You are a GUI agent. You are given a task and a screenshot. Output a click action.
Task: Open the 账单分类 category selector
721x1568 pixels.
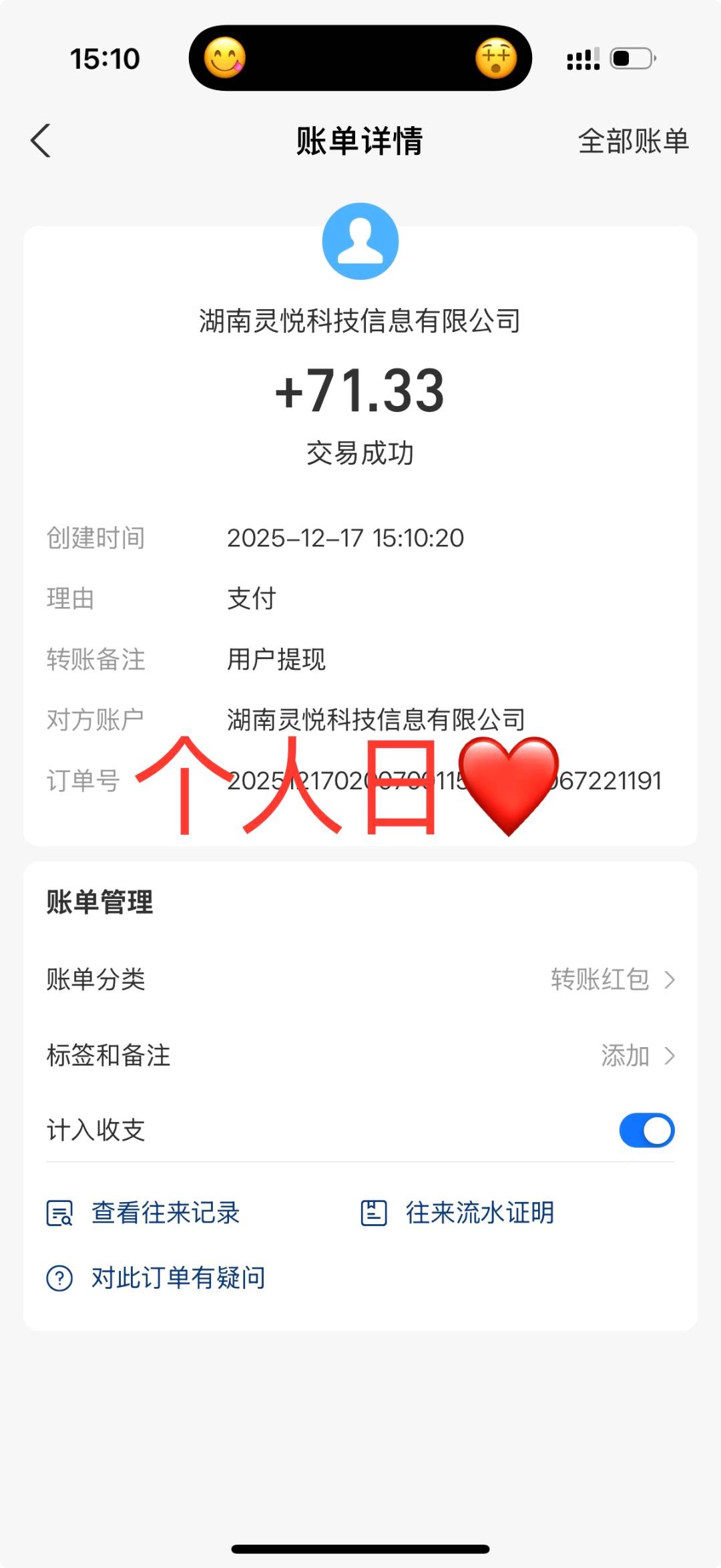click(x=360, y=980)
